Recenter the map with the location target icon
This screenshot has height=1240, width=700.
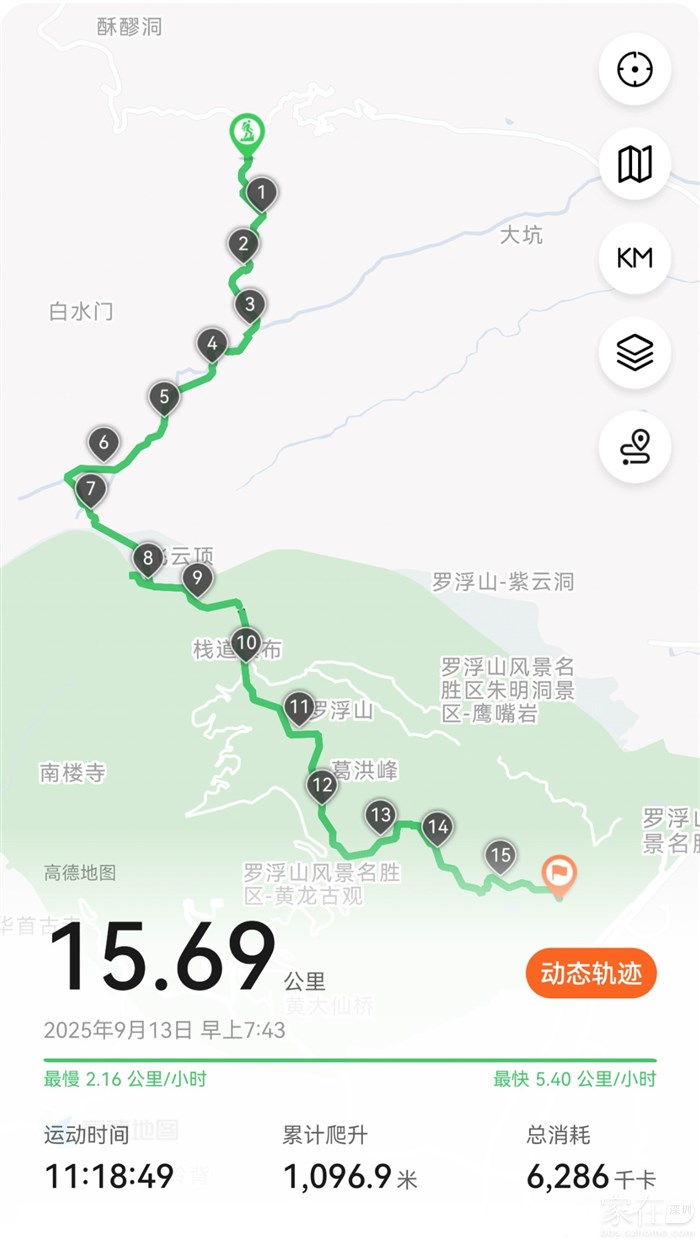pyautogui.click(x=635, y=70)
